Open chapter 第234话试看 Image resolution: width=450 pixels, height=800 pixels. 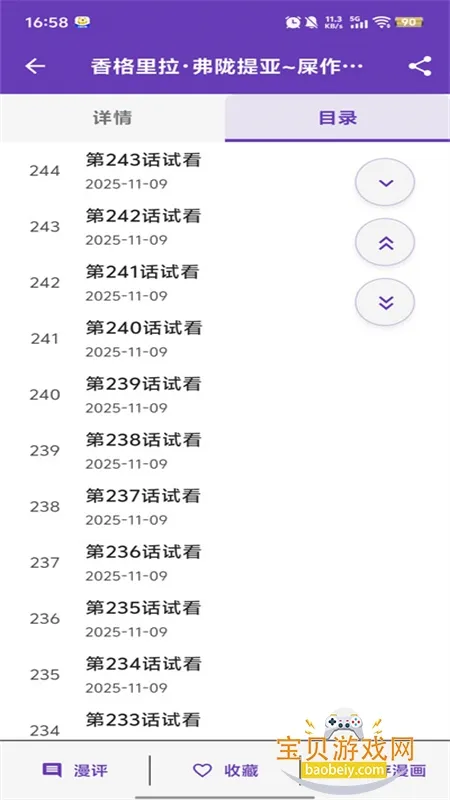[x=225, y=676]
